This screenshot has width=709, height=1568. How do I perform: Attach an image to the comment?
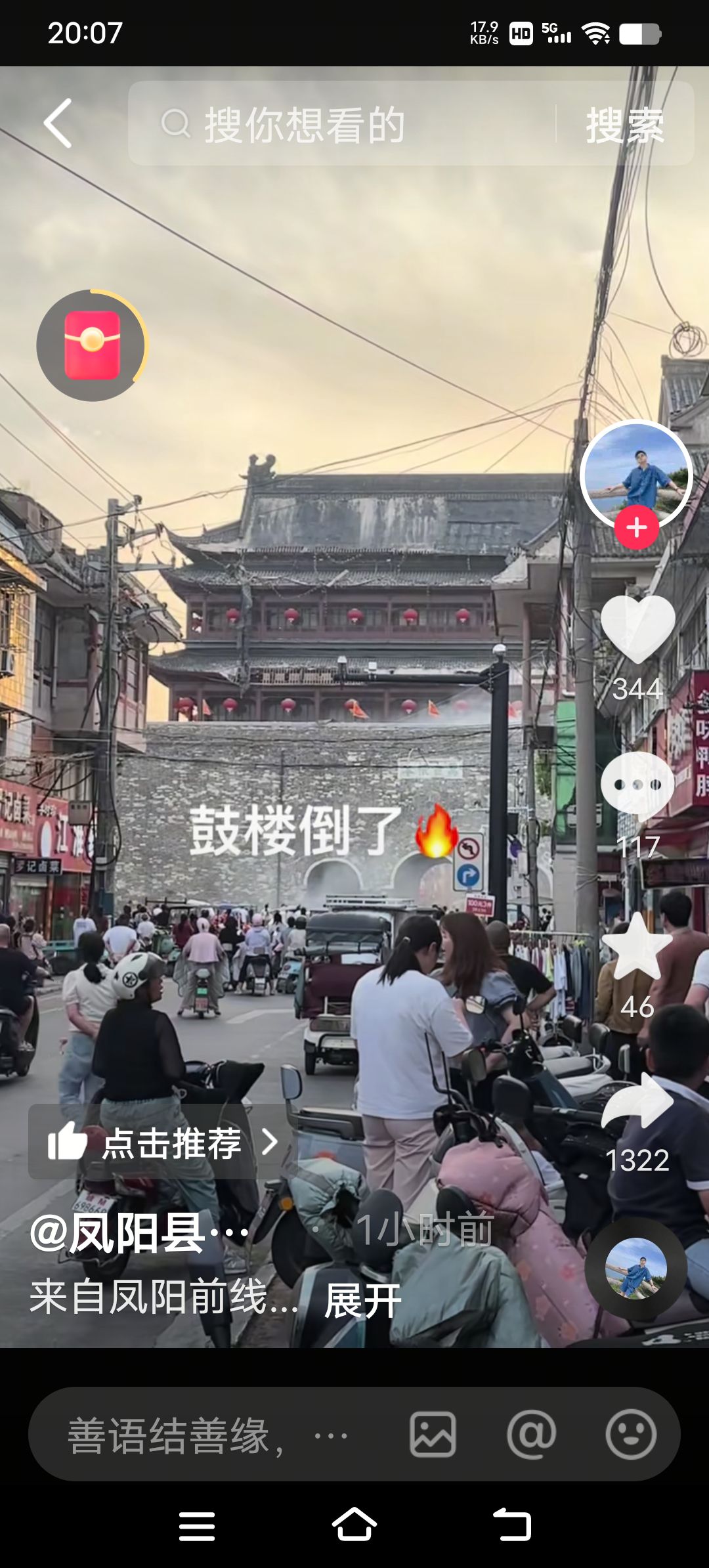coord(433,1435)
